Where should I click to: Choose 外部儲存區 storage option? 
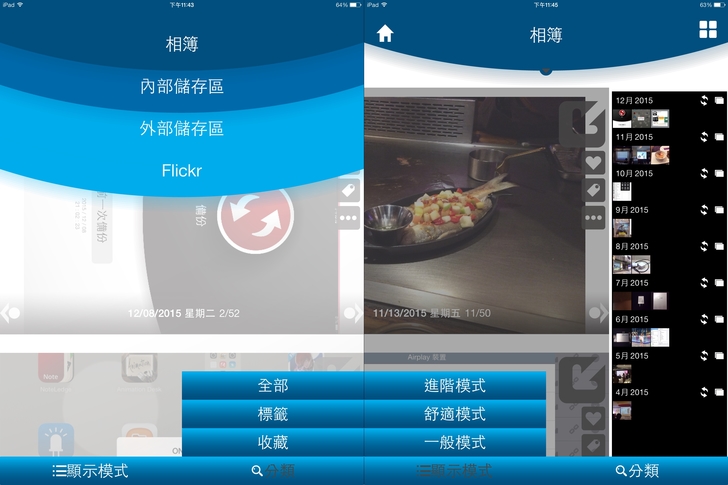tap(181, 129)
